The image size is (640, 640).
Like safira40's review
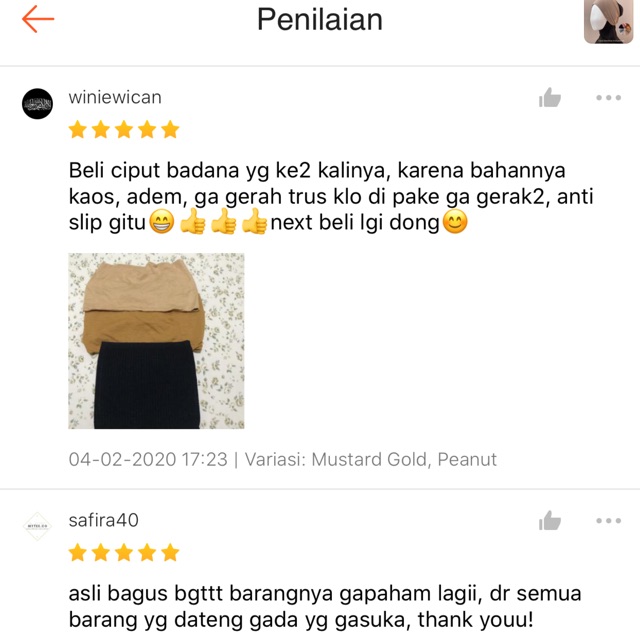[550, 521]
